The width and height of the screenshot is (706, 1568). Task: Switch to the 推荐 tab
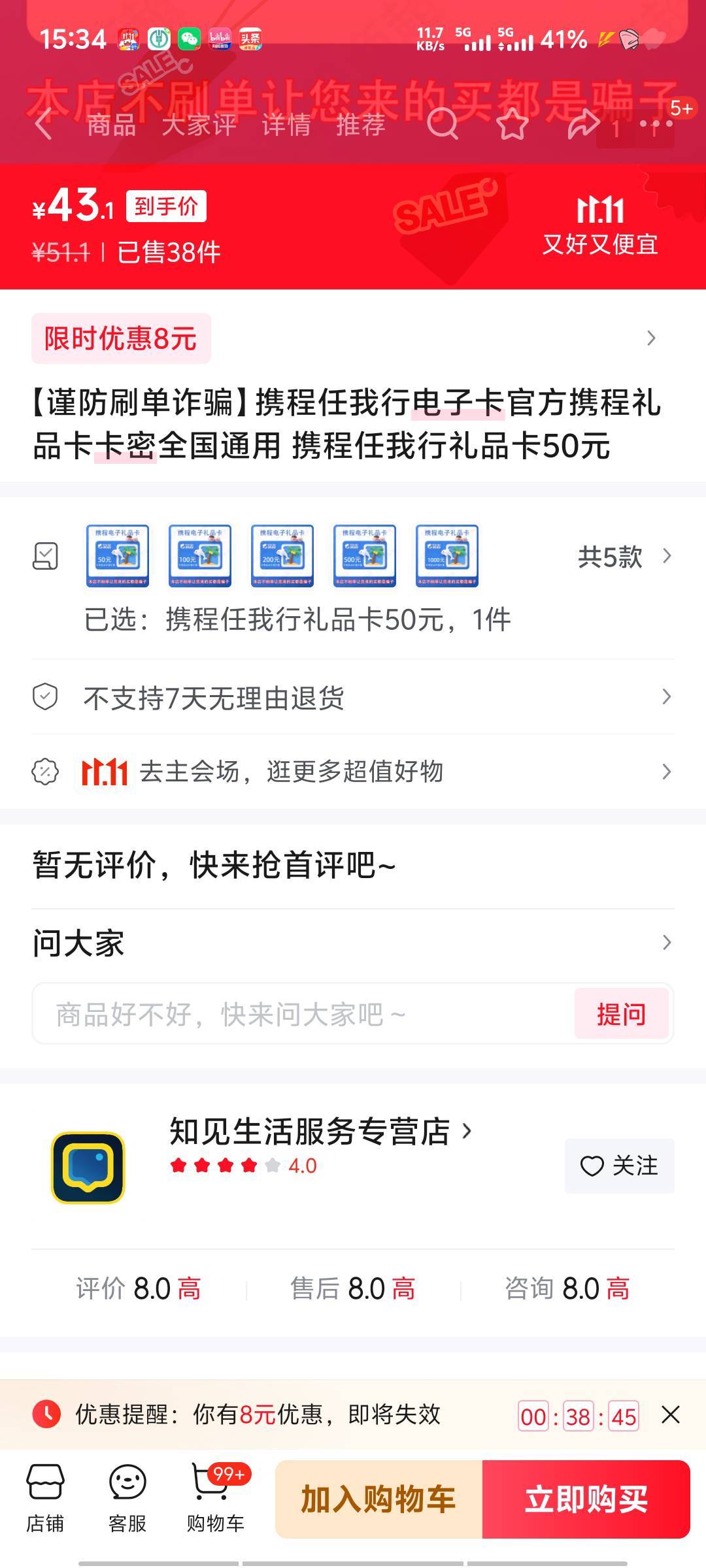coord(360,124)
